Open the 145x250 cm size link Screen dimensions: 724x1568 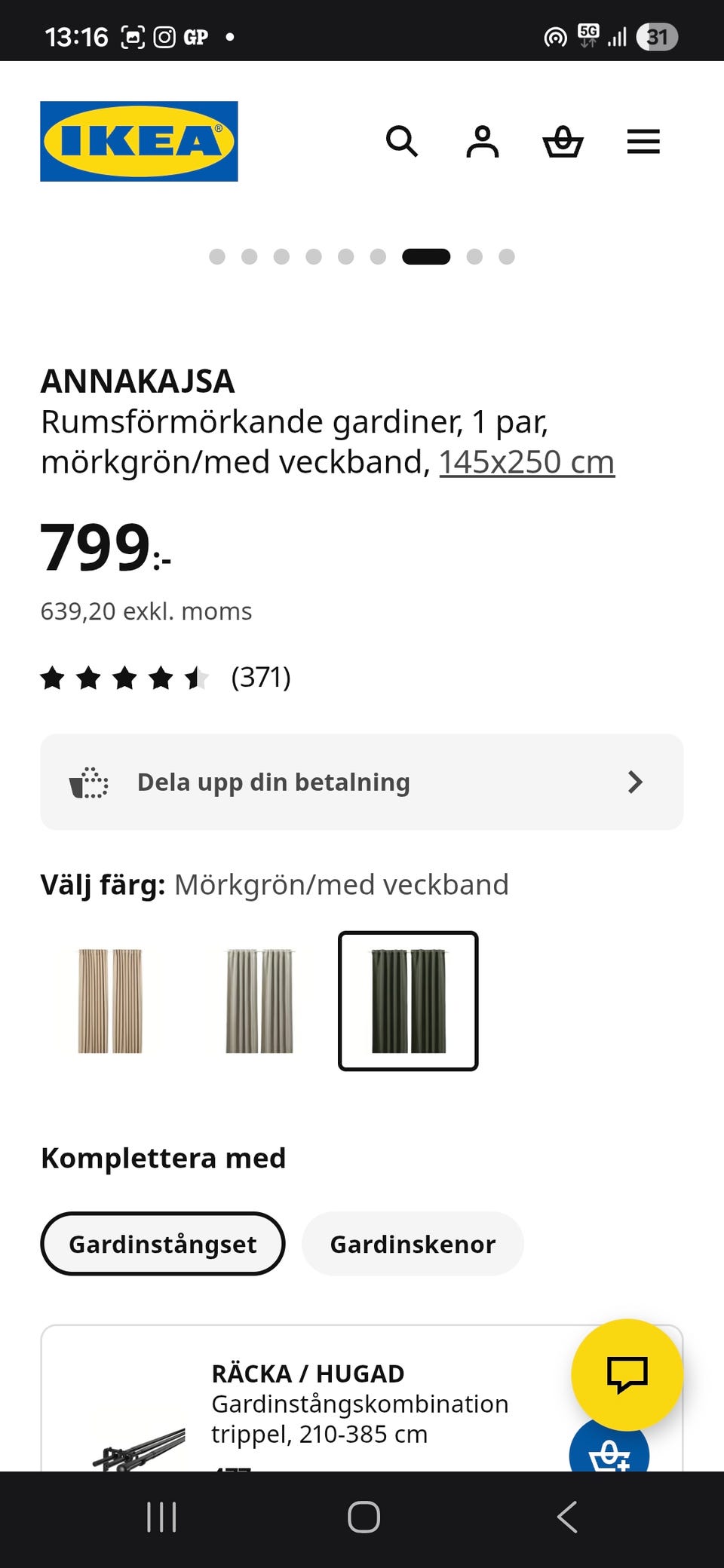[526, 461]
